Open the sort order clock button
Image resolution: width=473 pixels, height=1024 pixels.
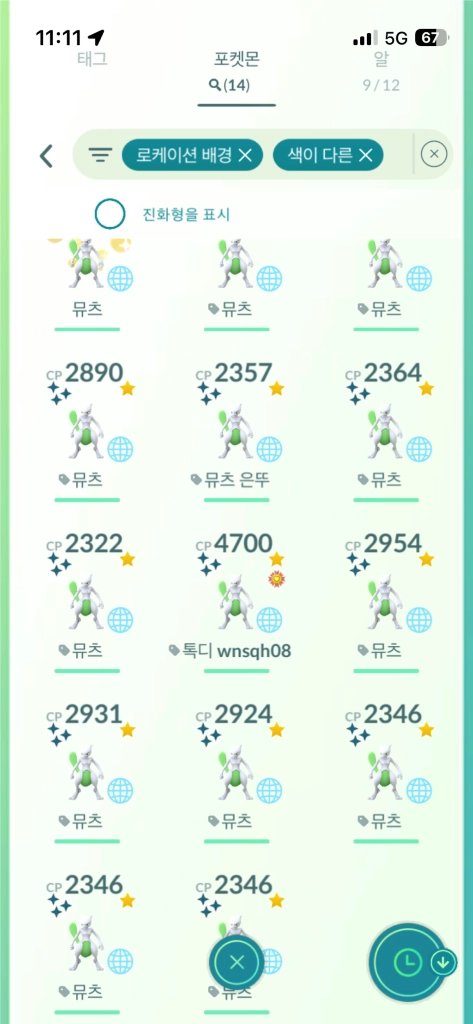(408, 961)
